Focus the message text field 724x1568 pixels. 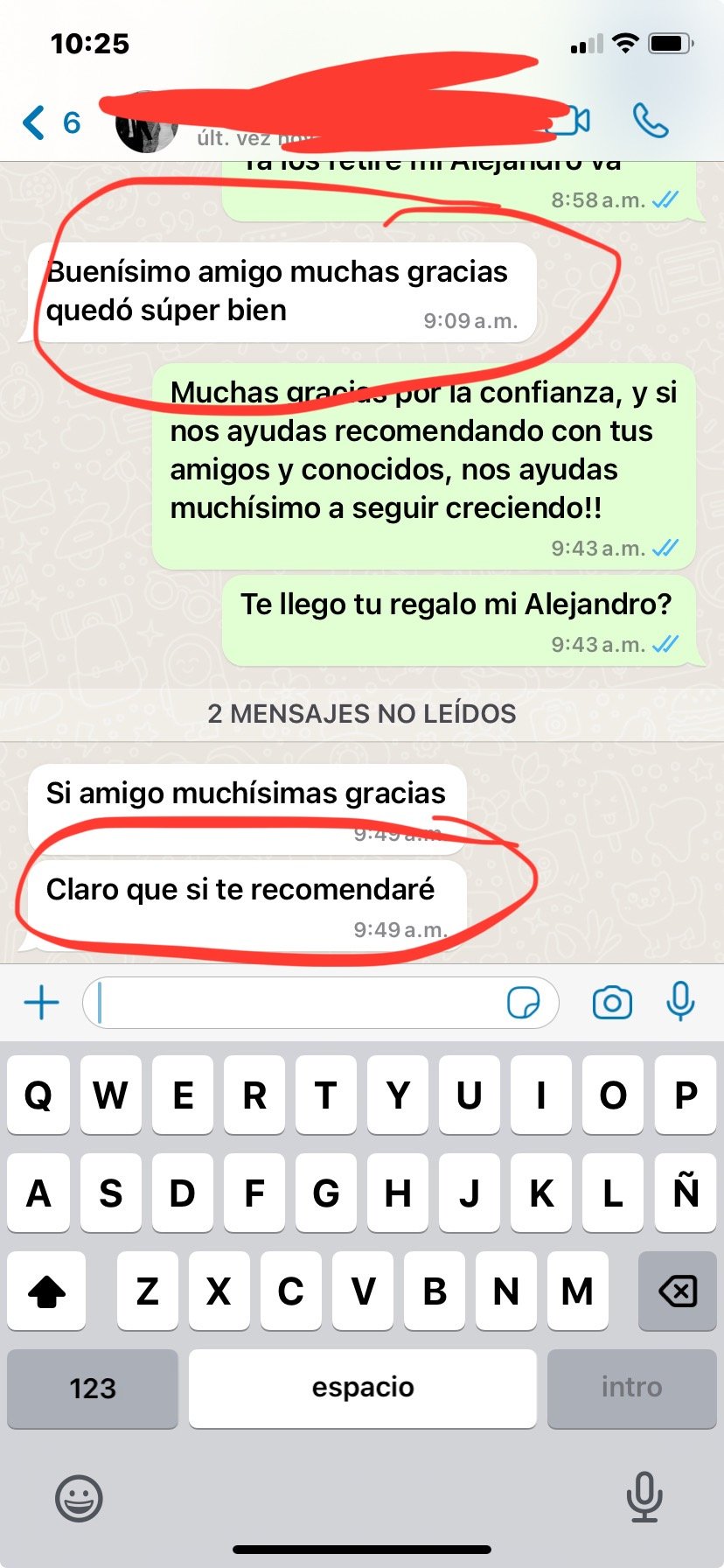pos(297,1003)
